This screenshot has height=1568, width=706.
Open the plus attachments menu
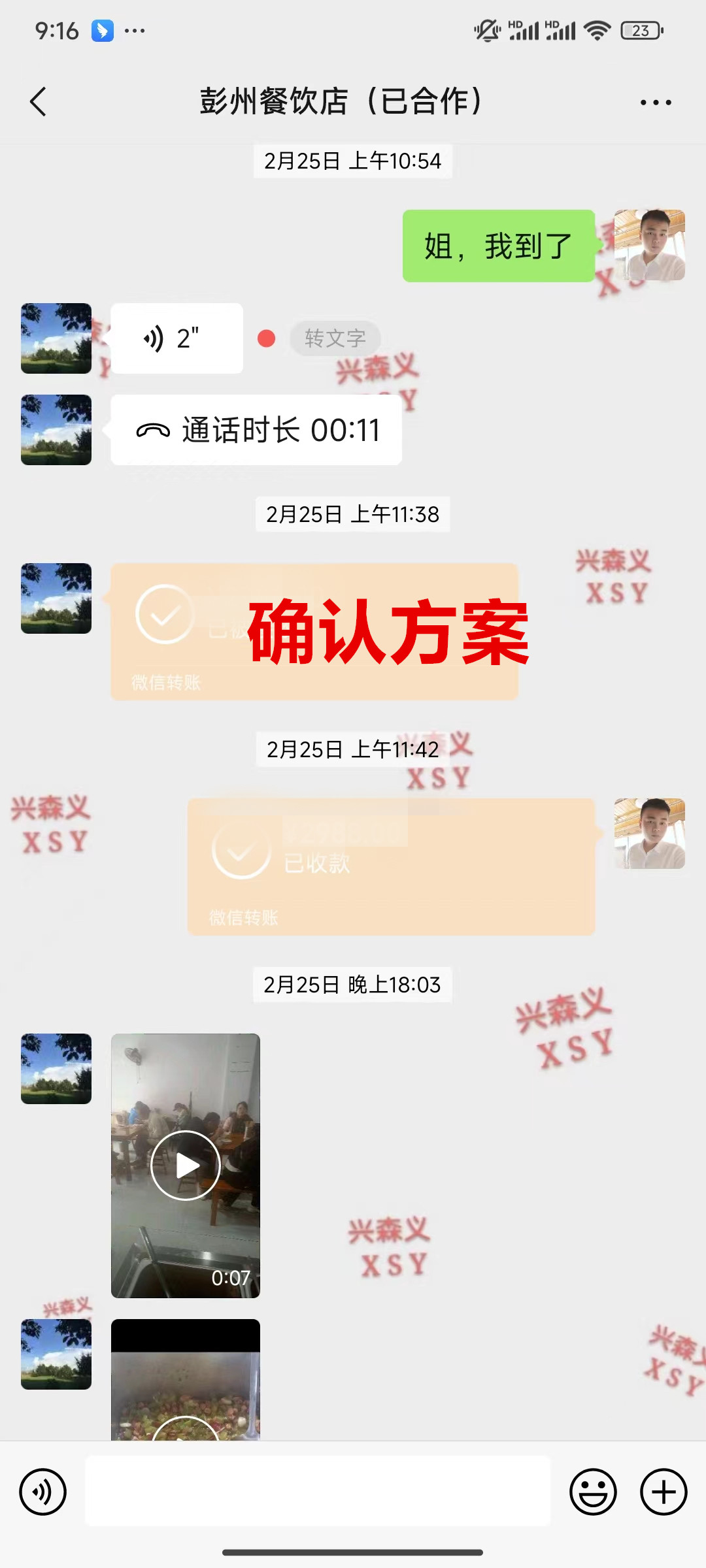[x=664, y=1492]
